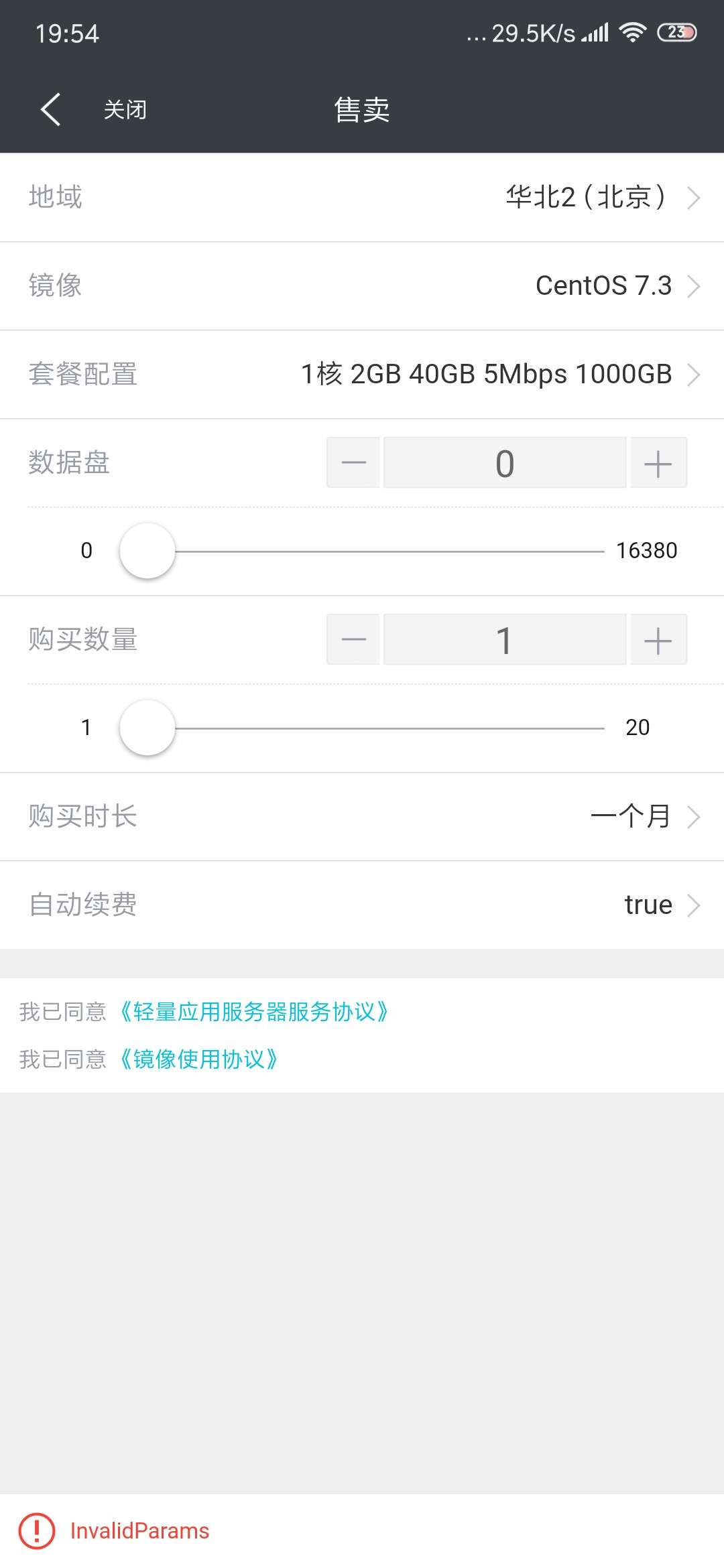Tap 关闭 to close the page
The width and height of the screenshot is (724, 1568).
point(125,109)
